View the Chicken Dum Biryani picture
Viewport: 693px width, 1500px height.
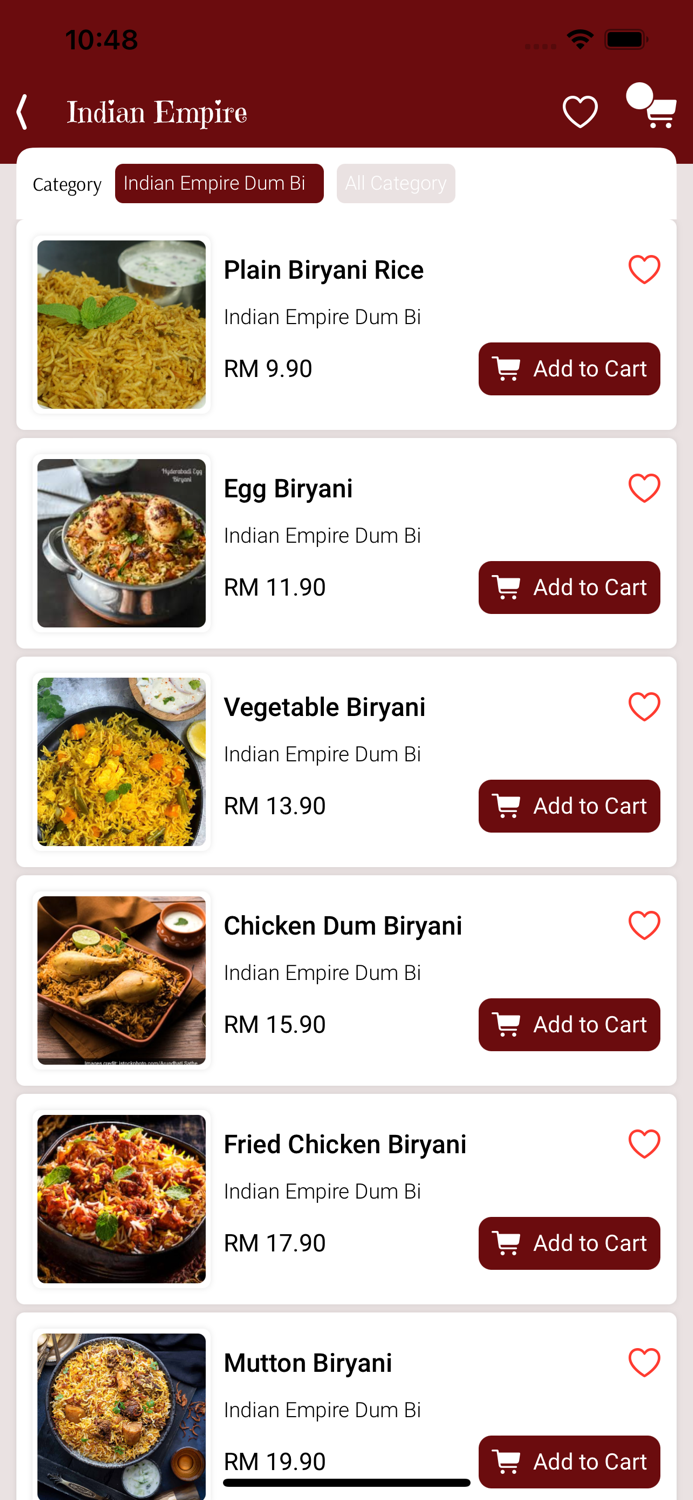coord(122,980)
